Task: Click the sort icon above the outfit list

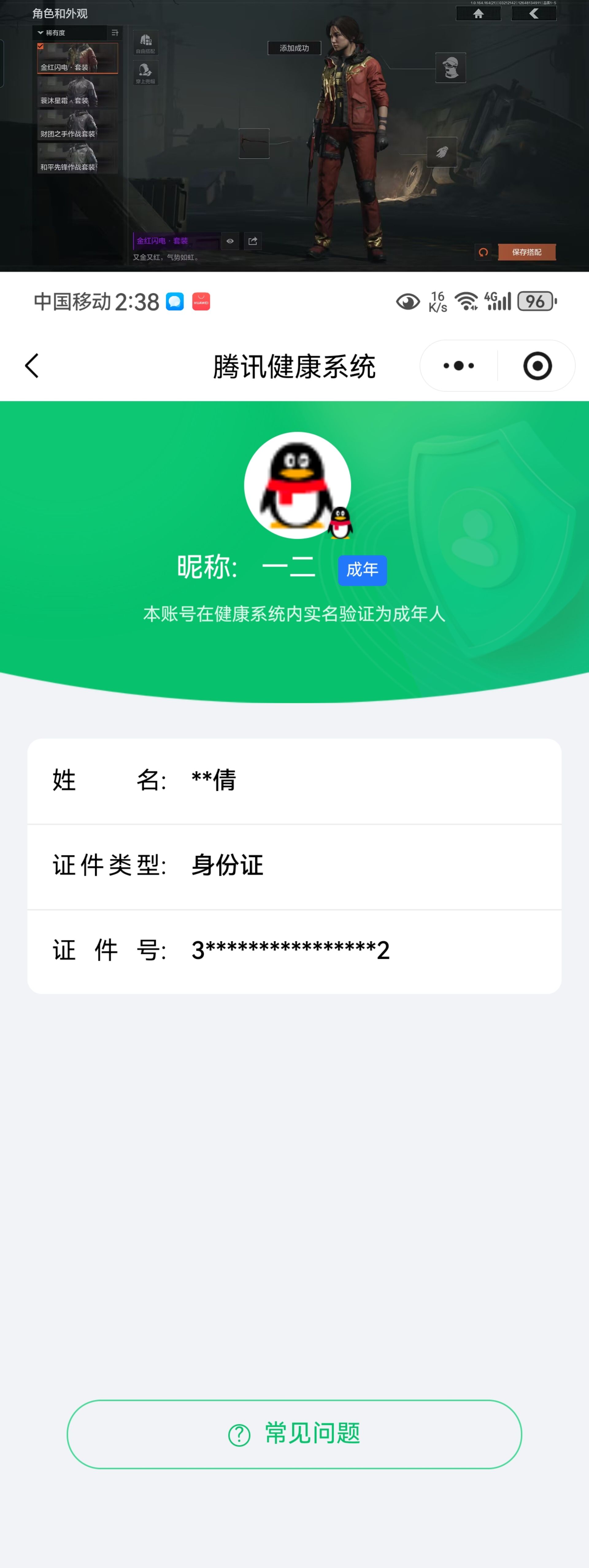Action: (x=114, y=33)
